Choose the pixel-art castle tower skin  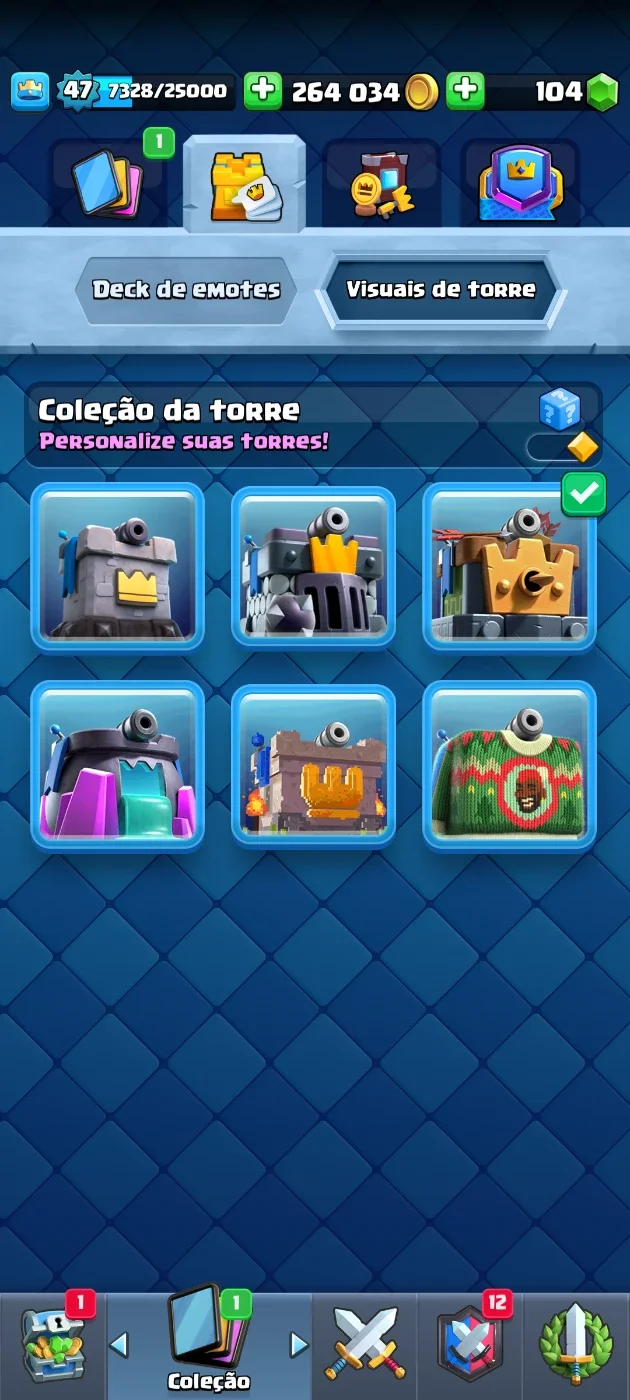(x=314, y=765)
